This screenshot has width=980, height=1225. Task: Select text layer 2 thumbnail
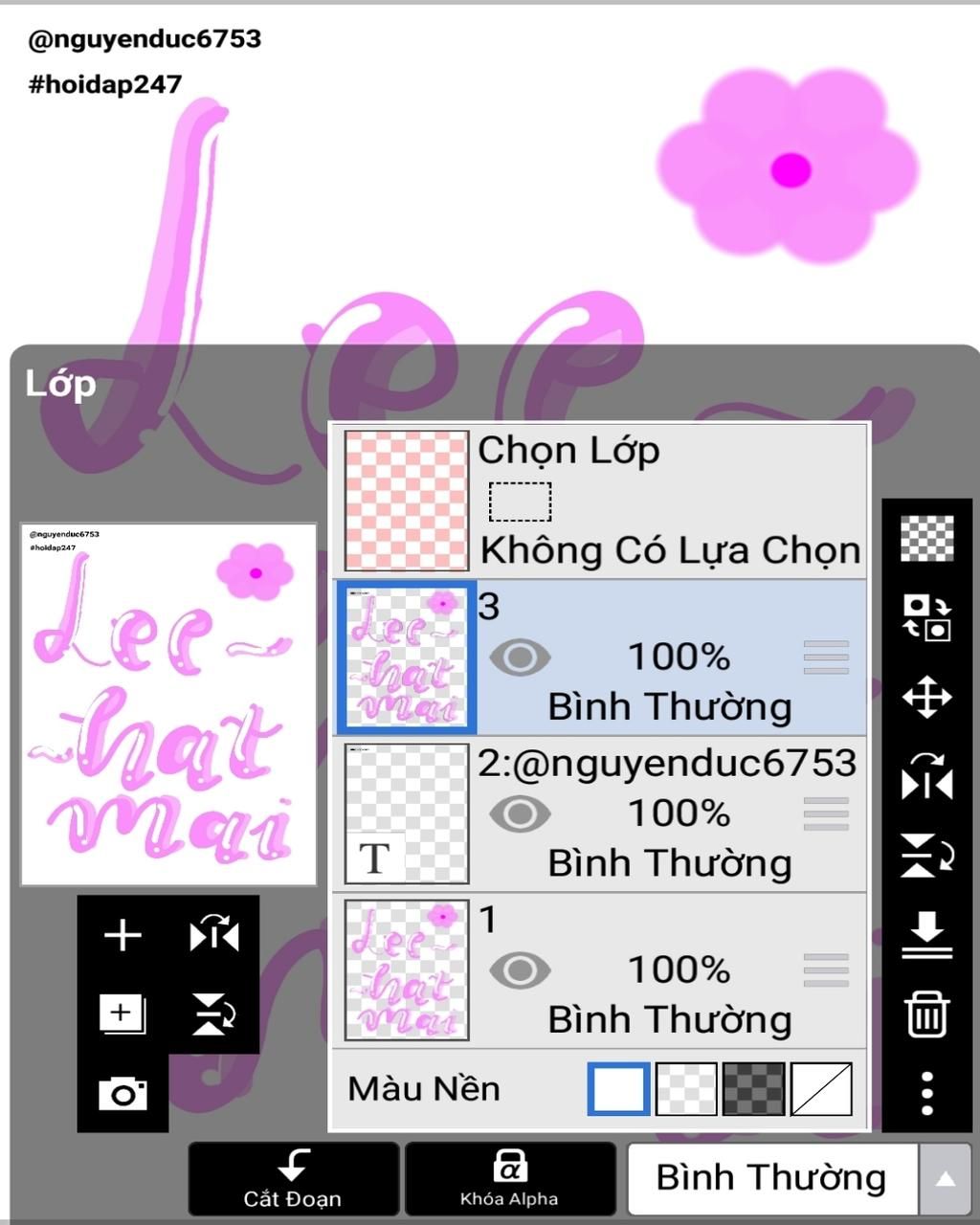pos(407,814)
